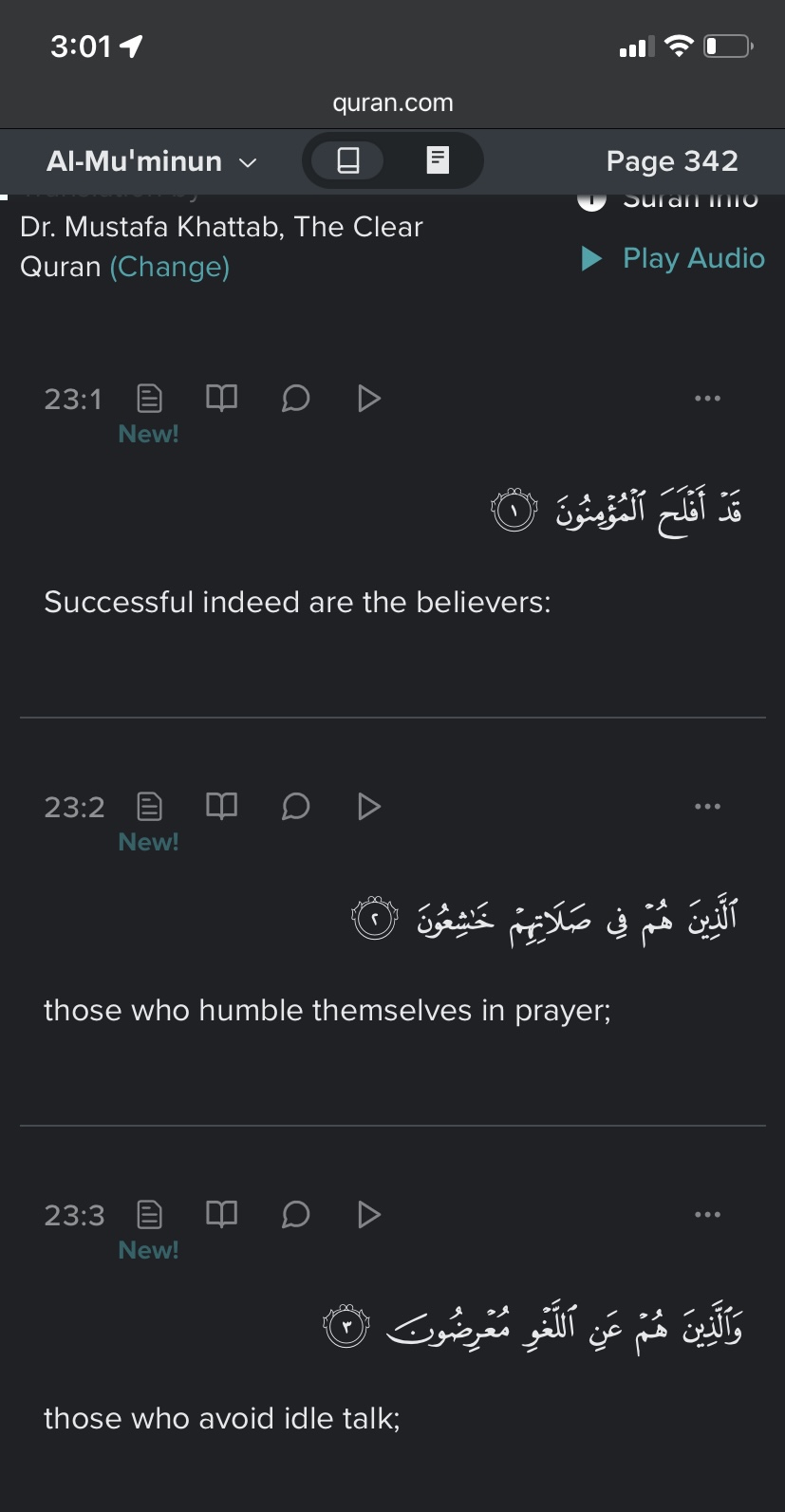Open overflow menu for verse 23:1

(x=707, y=399)
